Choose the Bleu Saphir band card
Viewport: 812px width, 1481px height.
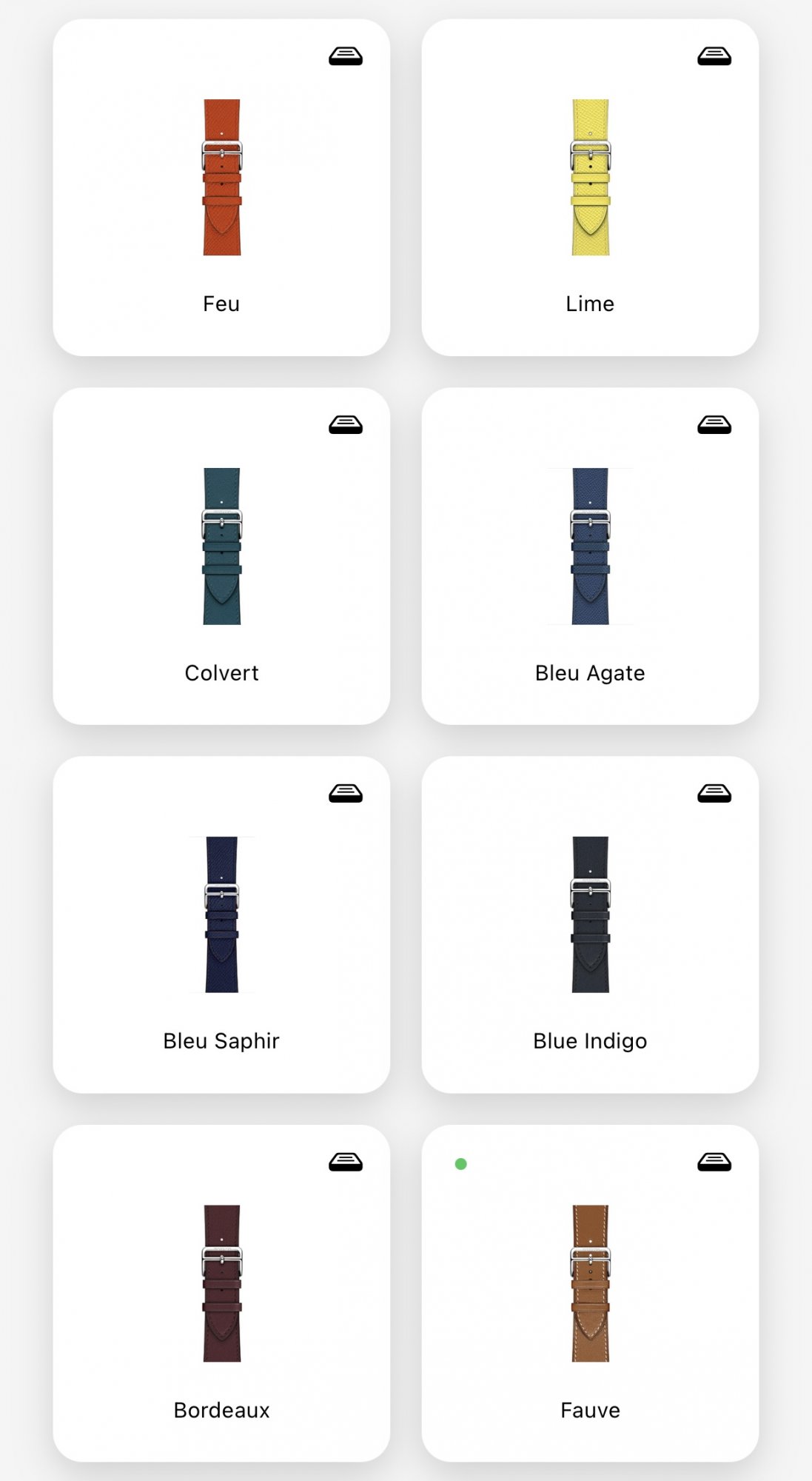click(221, 924)
